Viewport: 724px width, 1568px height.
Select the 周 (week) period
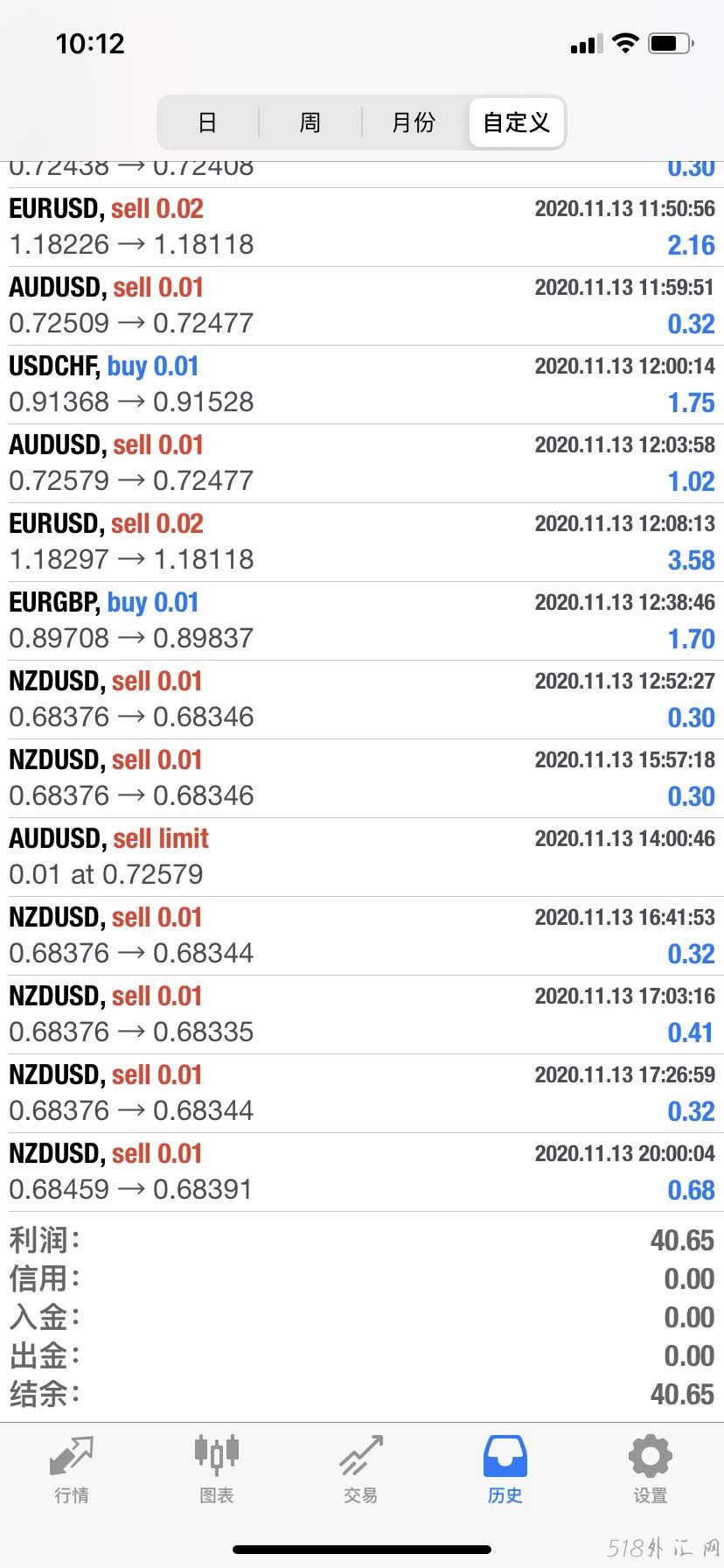tap(310, 122)
